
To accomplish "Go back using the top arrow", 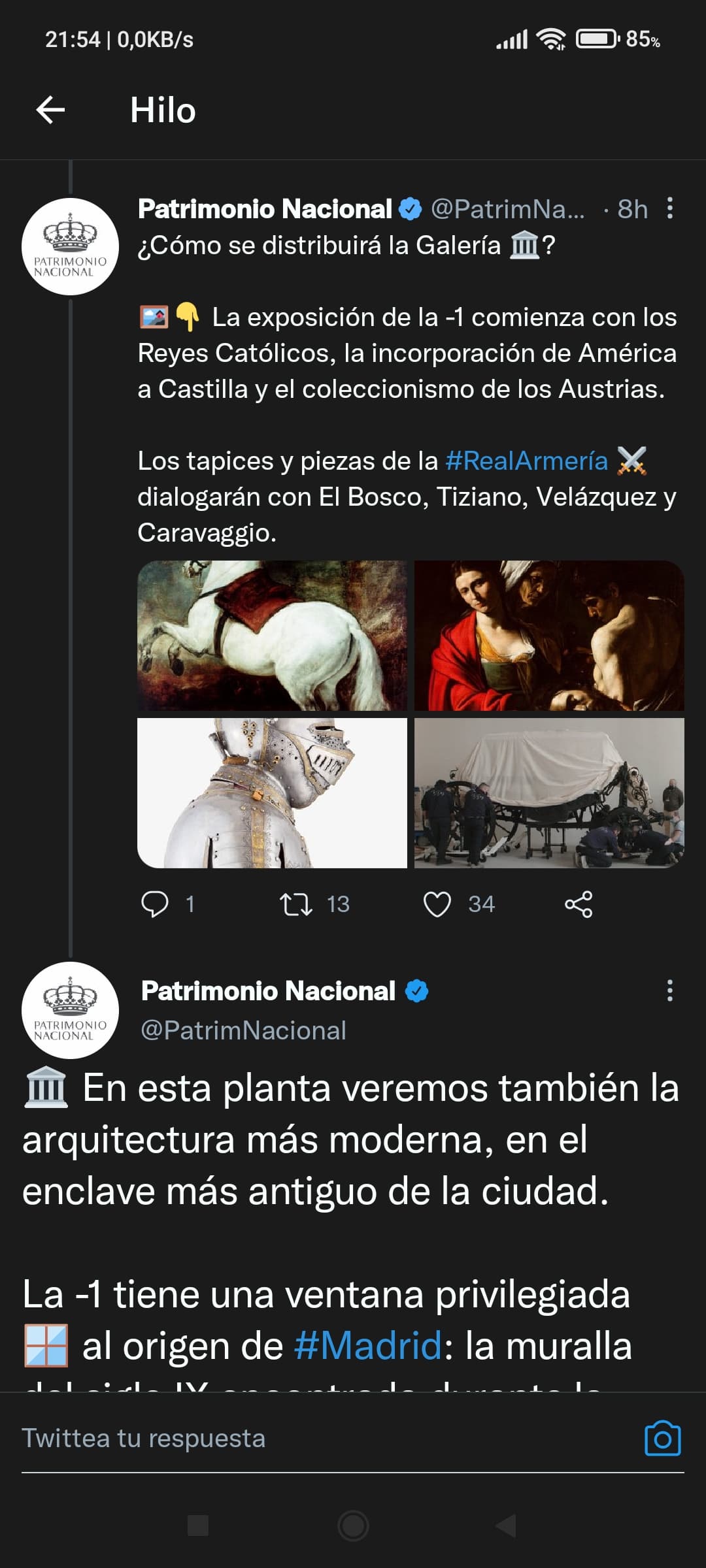I will (x=50, y=109).
